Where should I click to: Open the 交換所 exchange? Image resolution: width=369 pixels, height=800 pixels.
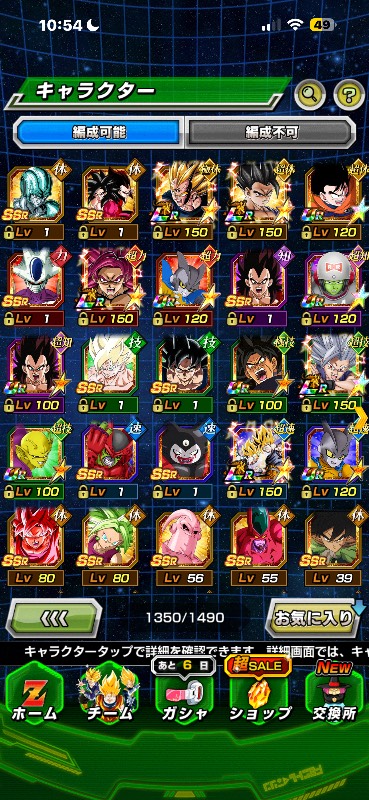coord(335,696)
